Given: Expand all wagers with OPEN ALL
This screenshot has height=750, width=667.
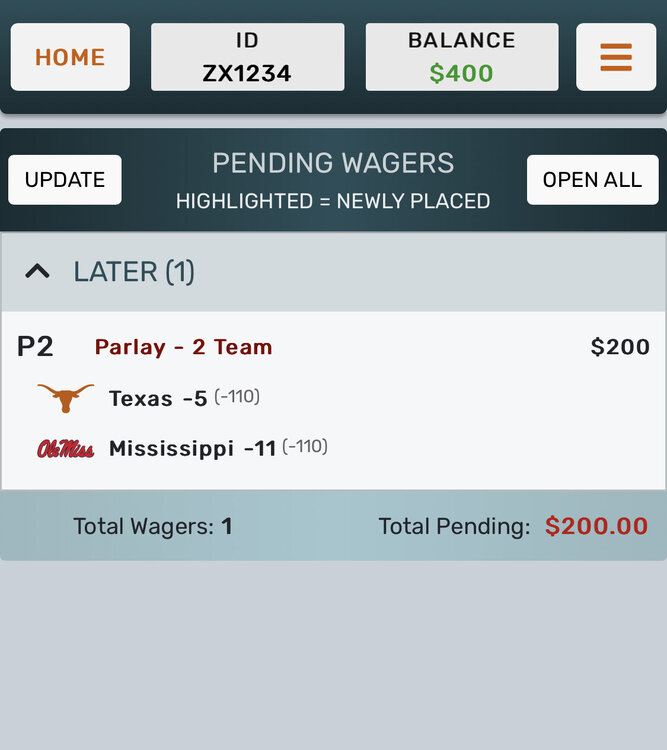Looking at the screenshot, I should [592, 180].
